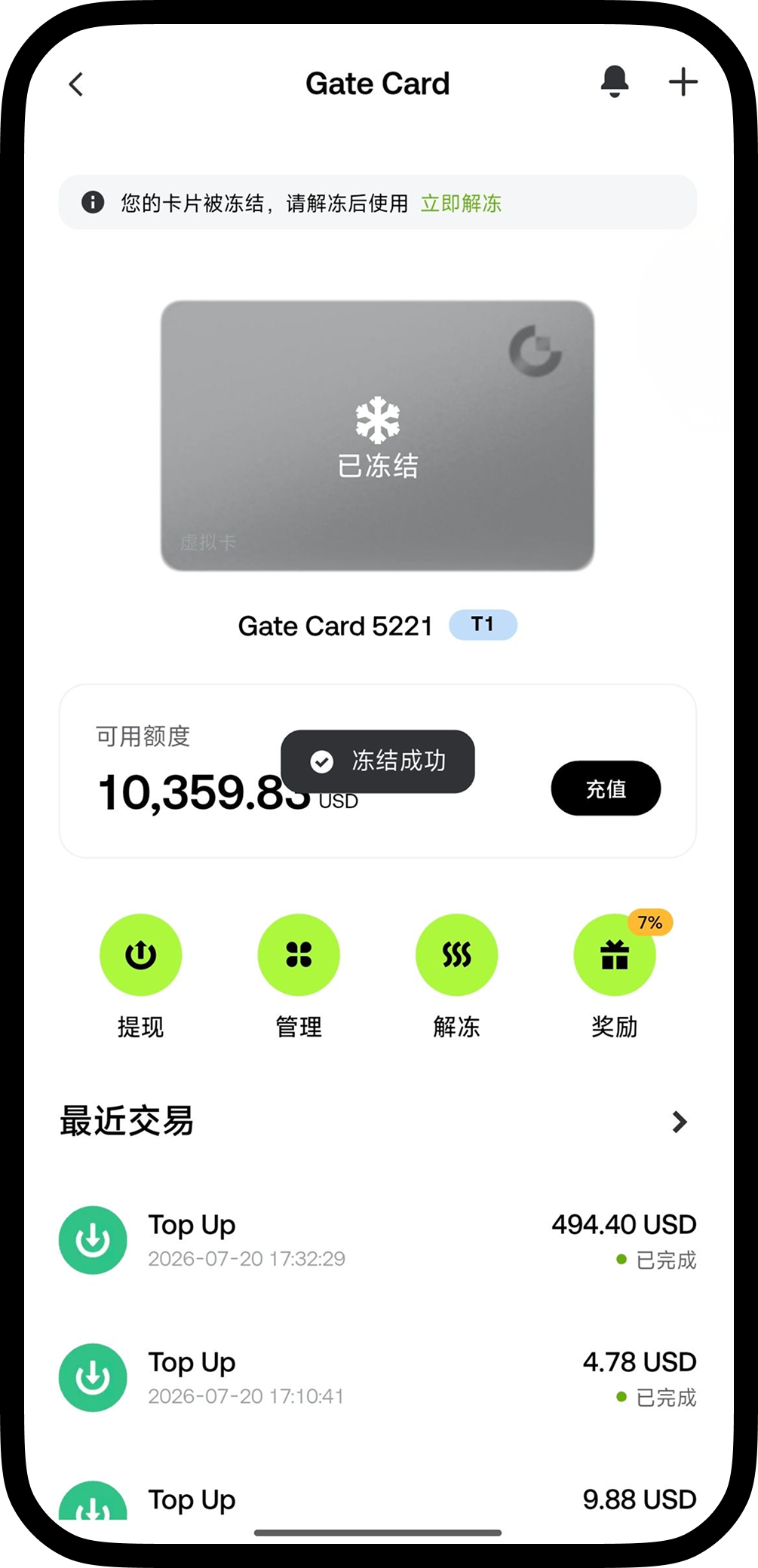
Task: Tap the 立即解冻 link in banner
Action: [461, 204]
